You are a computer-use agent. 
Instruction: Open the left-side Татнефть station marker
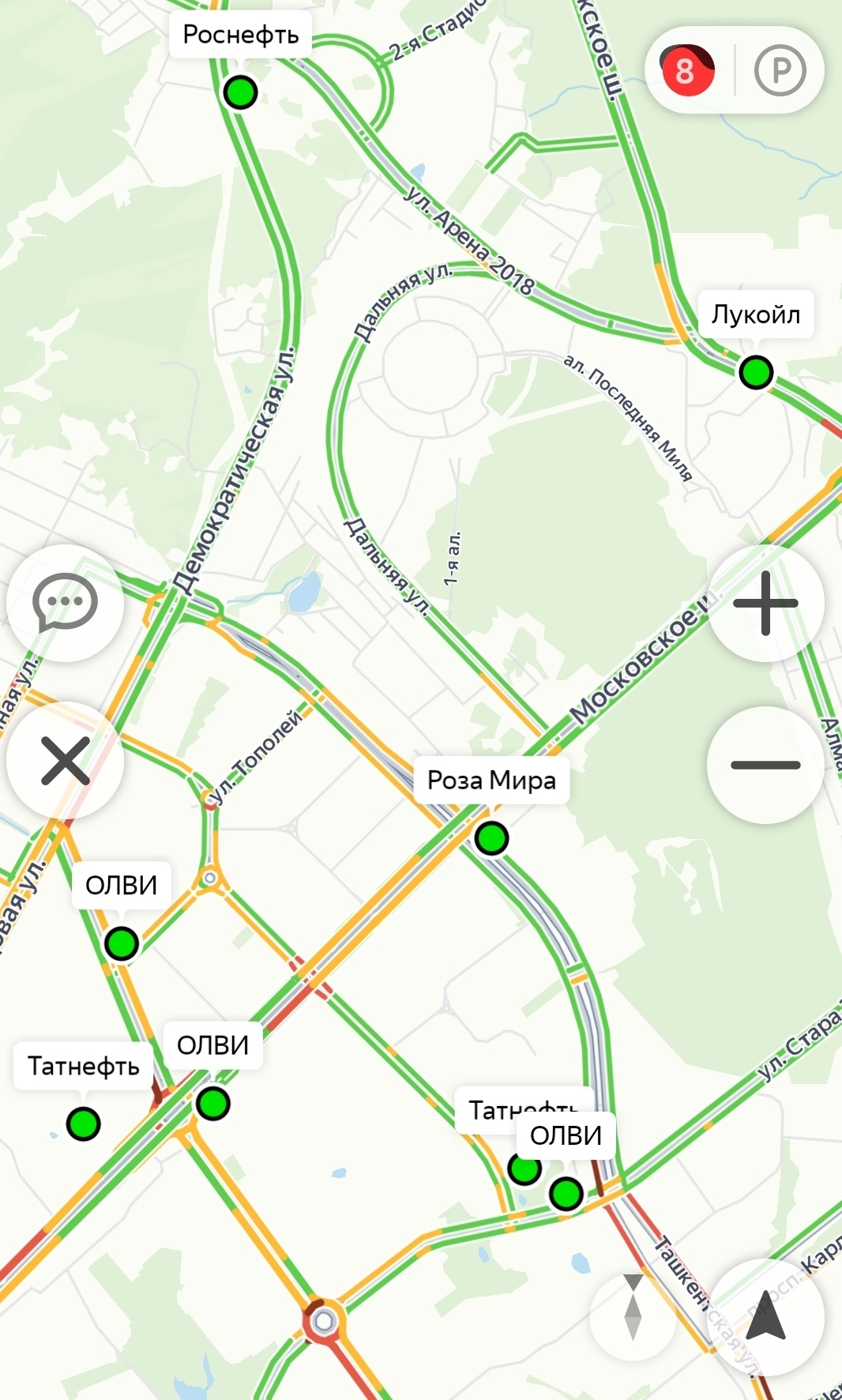point(83,1123)
